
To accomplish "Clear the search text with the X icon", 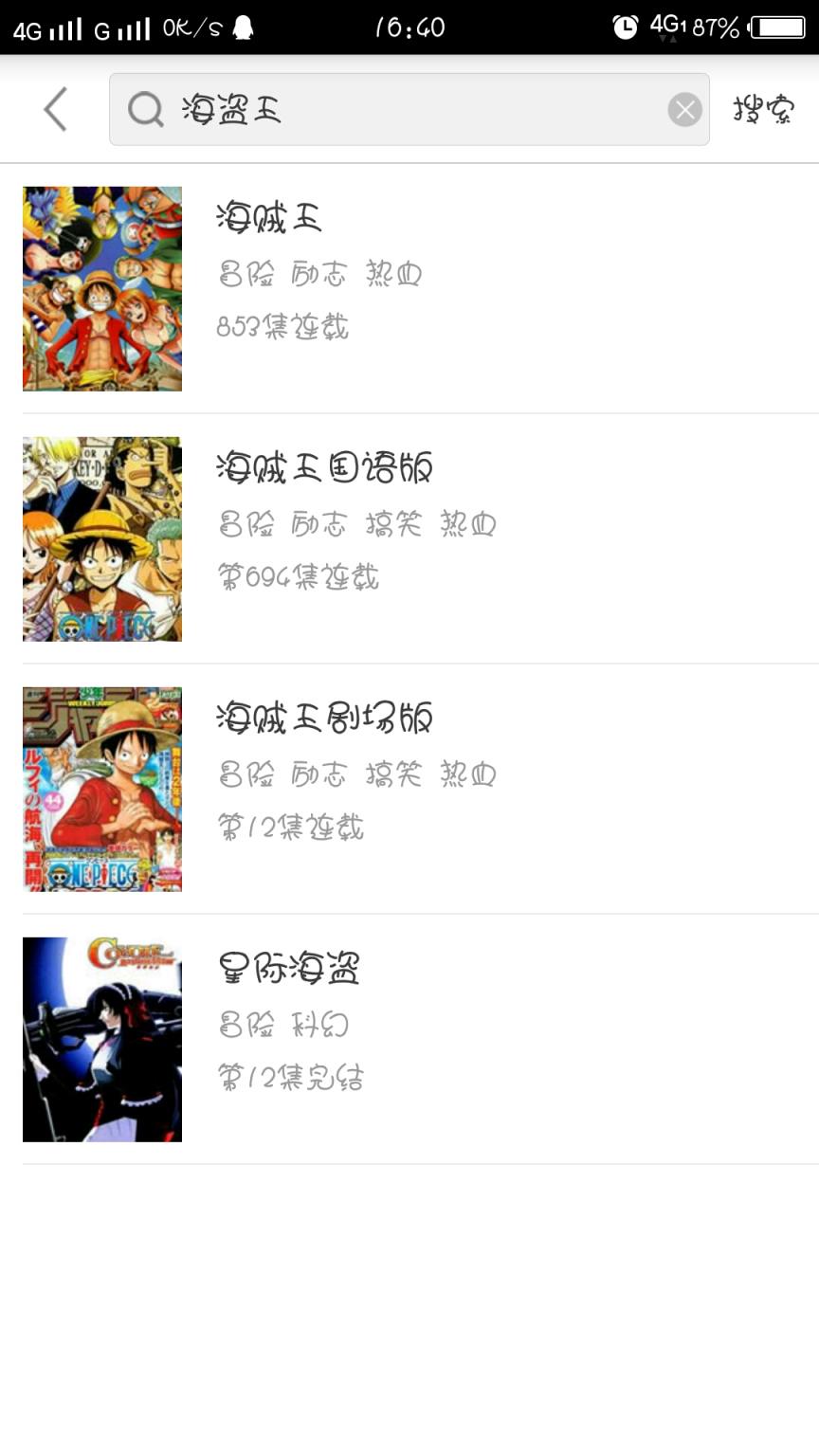I will (684, 109).
